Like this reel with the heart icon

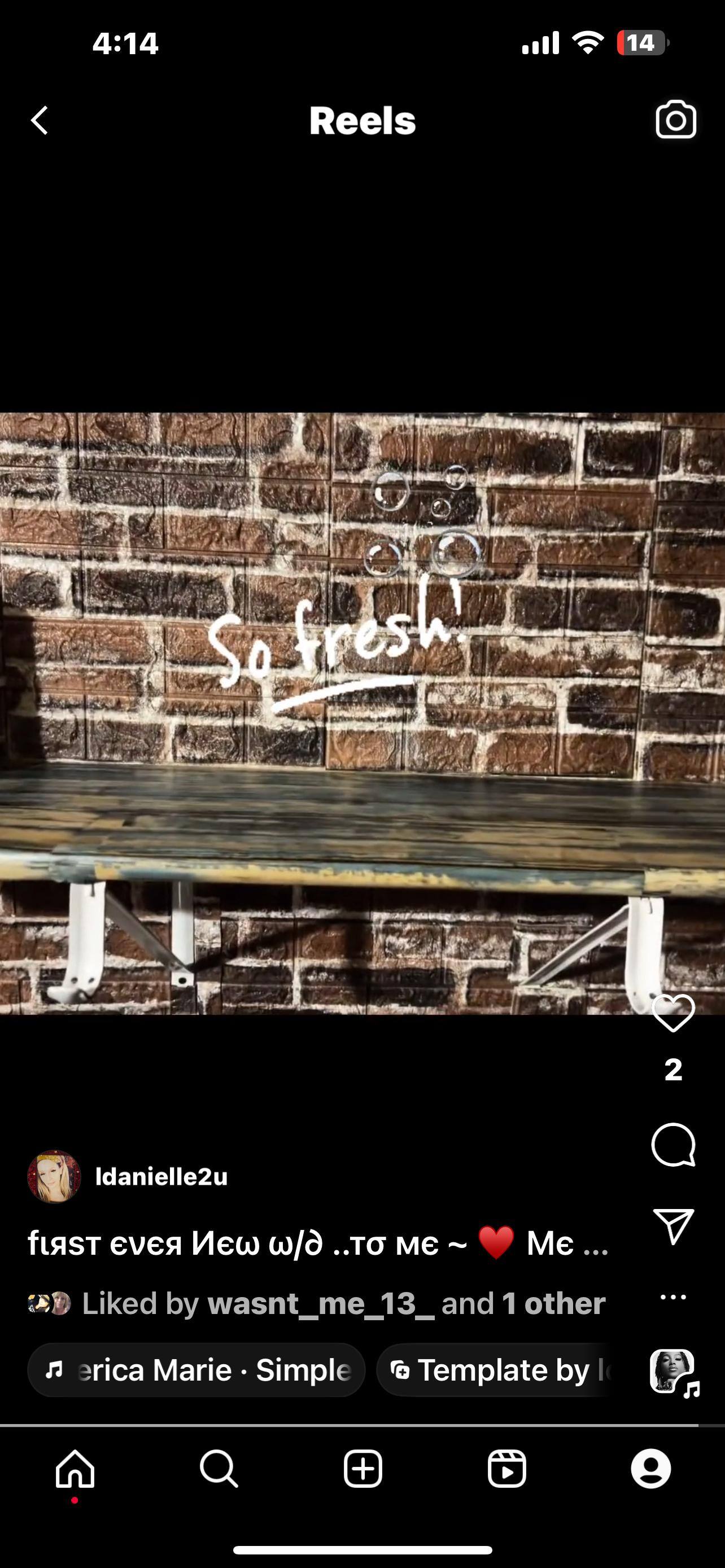(672, 1014)
